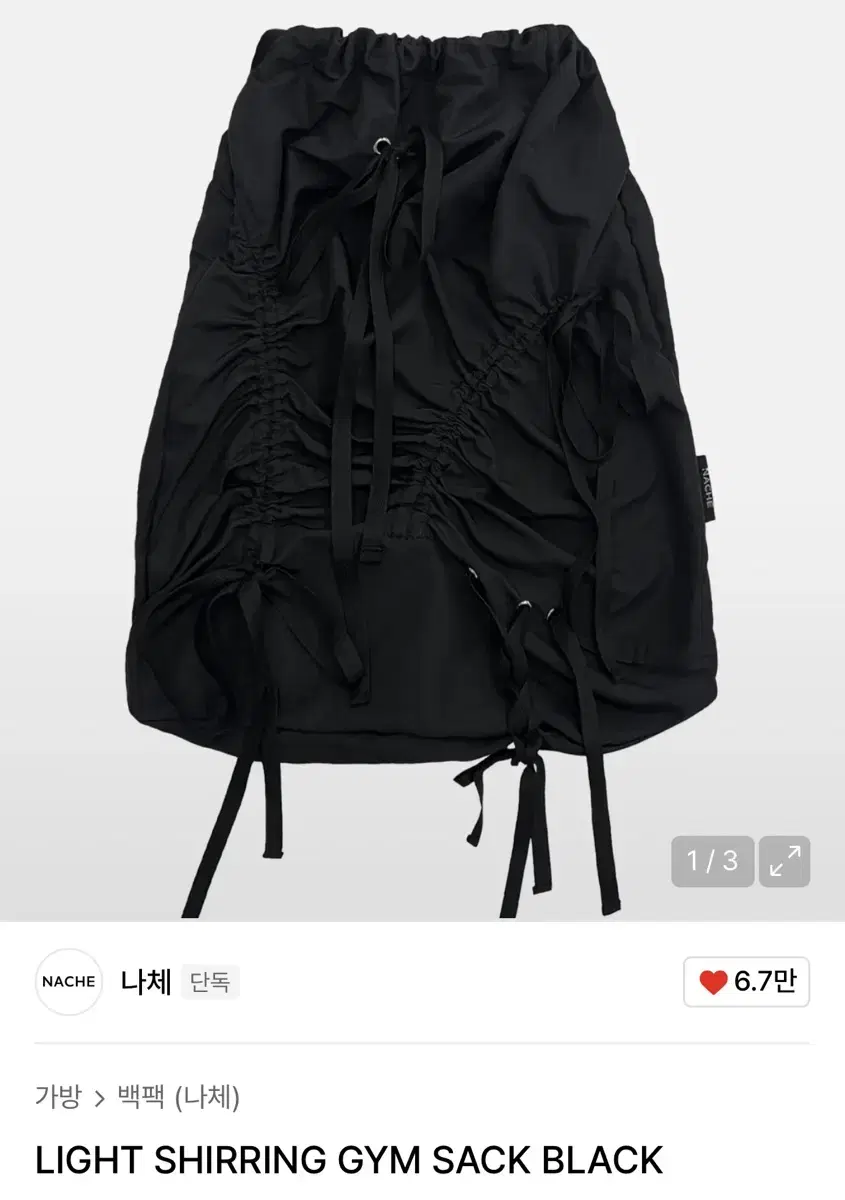
Task: Expand the breadcrumb at the 가방 arrow
Action: [102, 1095]
